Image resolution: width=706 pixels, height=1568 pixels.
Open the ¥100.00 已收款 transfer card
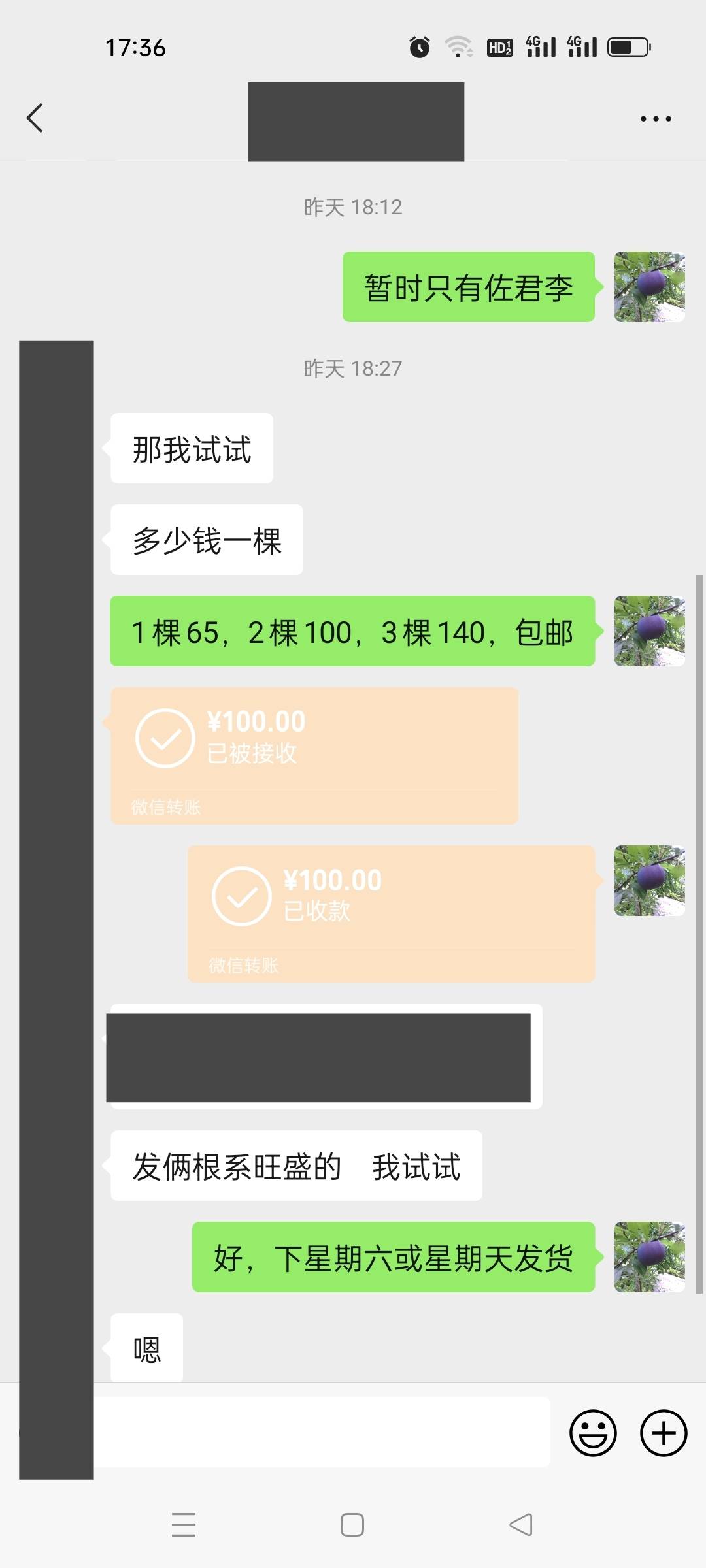pyautogui.click(x=392, y=913)
